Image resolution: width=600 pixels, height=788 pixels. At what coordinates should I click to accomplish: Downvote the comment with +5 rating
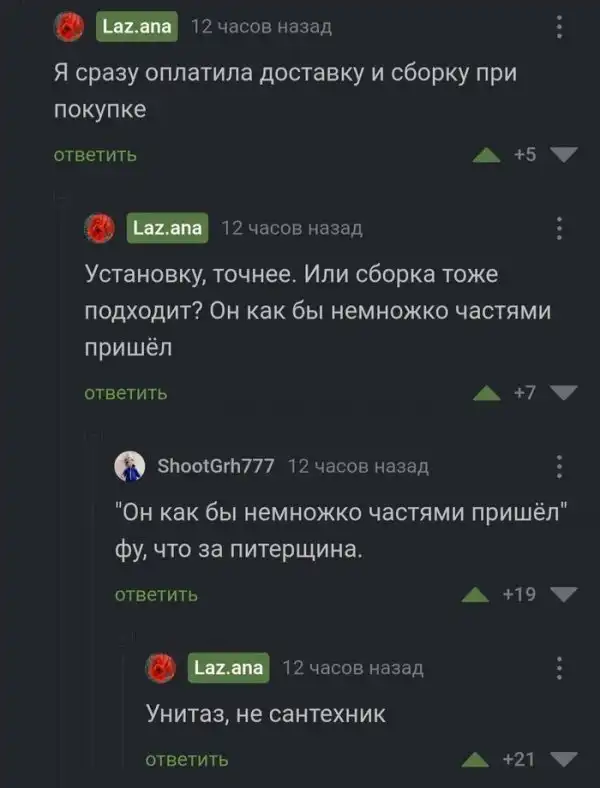click(x=564, y=155)
